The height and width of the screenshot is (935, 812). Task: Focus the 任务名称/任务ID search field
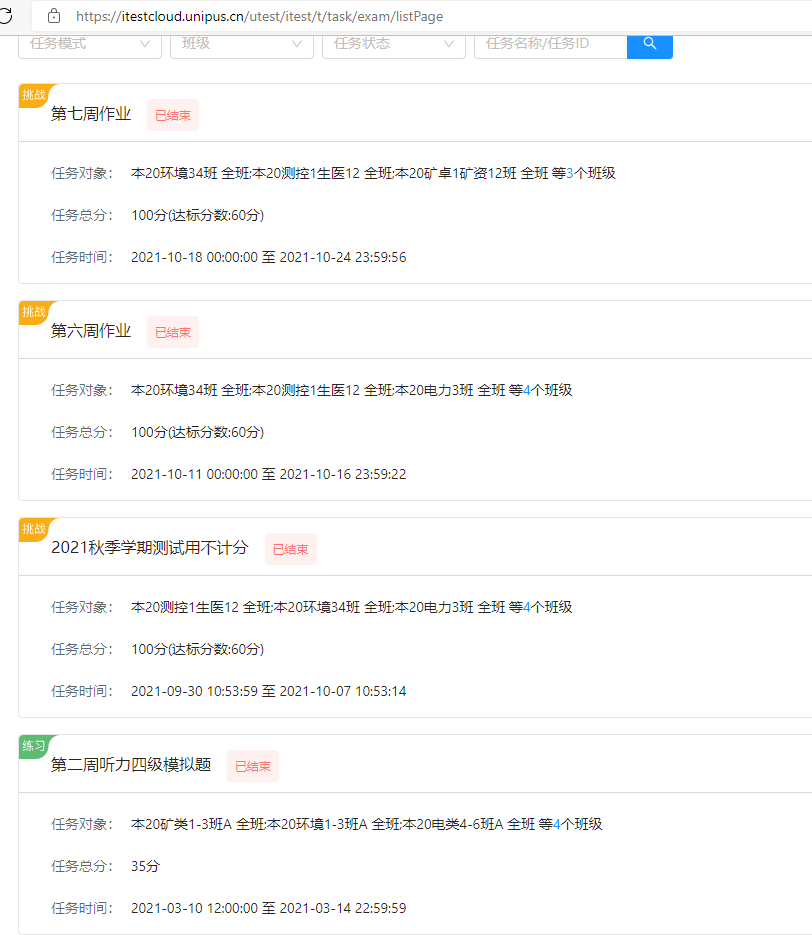(x=550, y=44)
